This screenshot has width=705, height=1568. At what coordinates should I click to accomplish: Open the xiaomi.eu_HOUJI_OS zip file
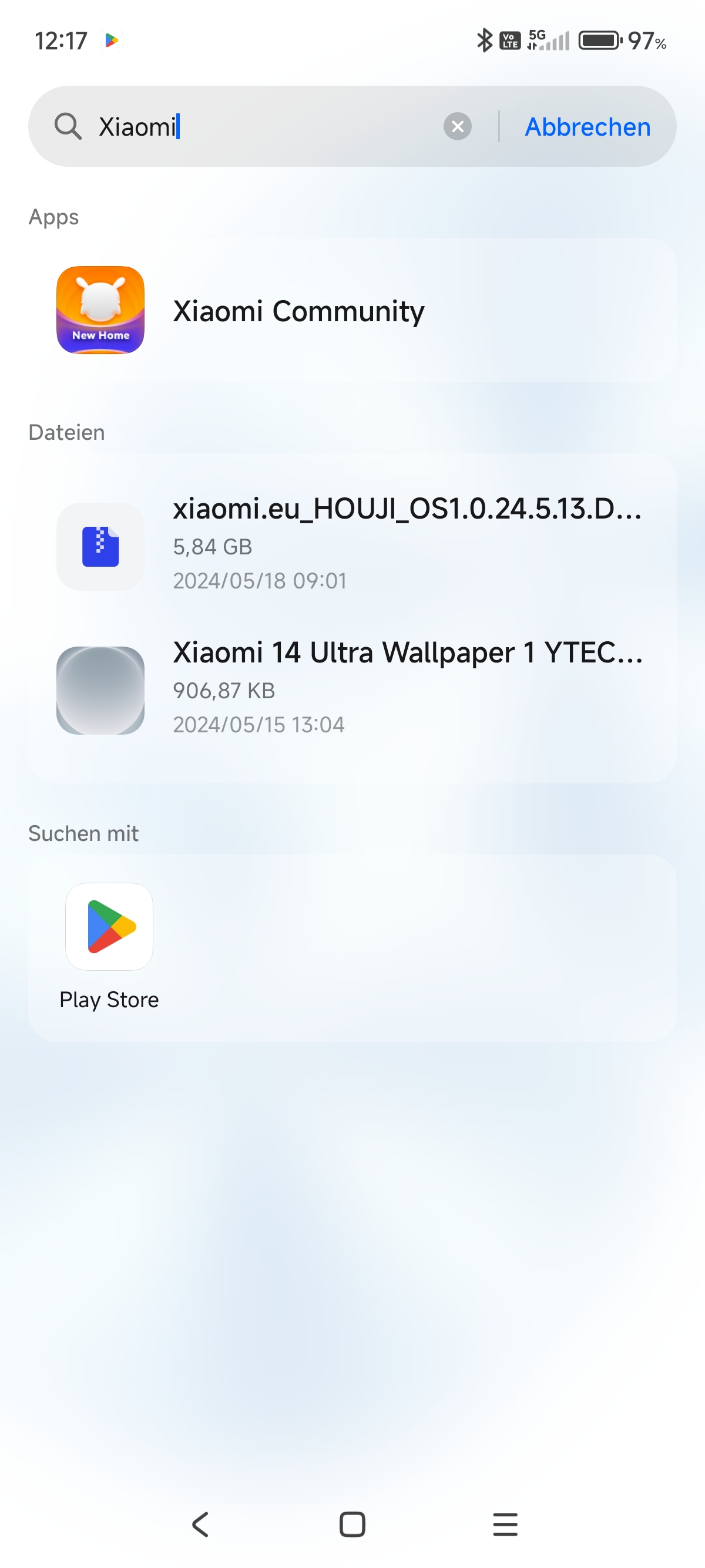(x=352, y=546)
